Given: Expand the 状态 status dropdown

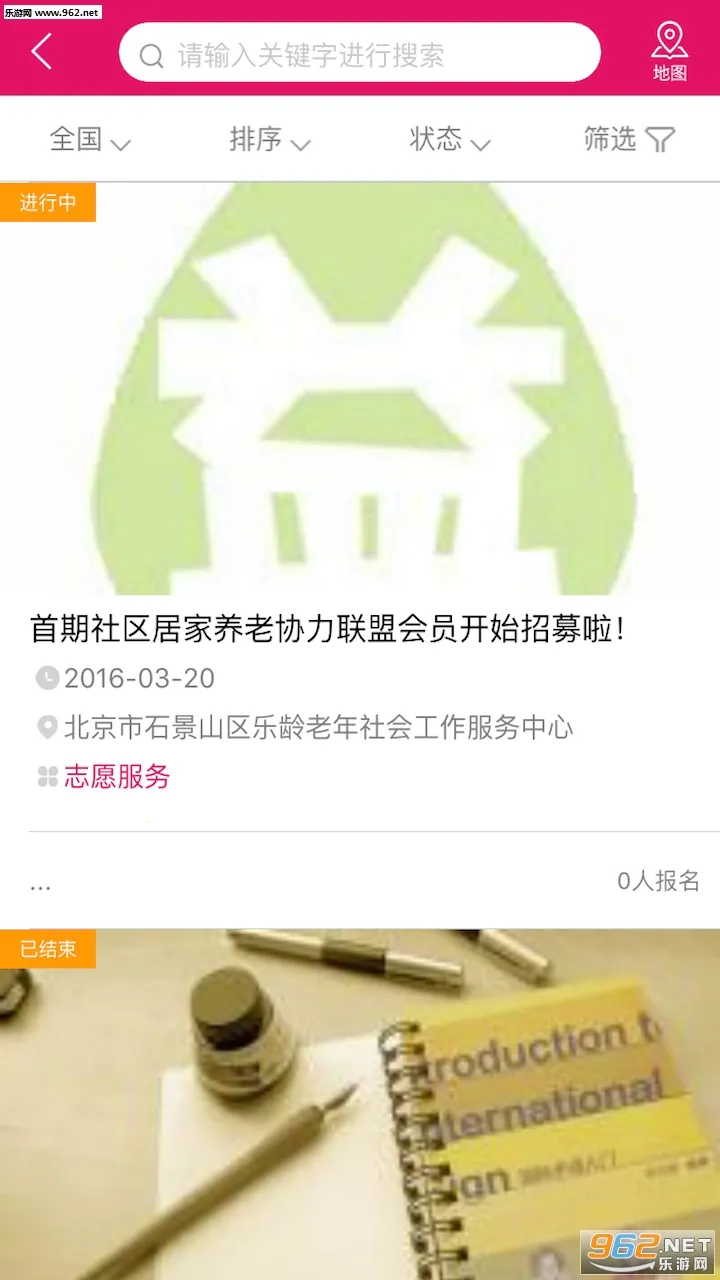Looking at the screenshot, I should tap(450, 140).
